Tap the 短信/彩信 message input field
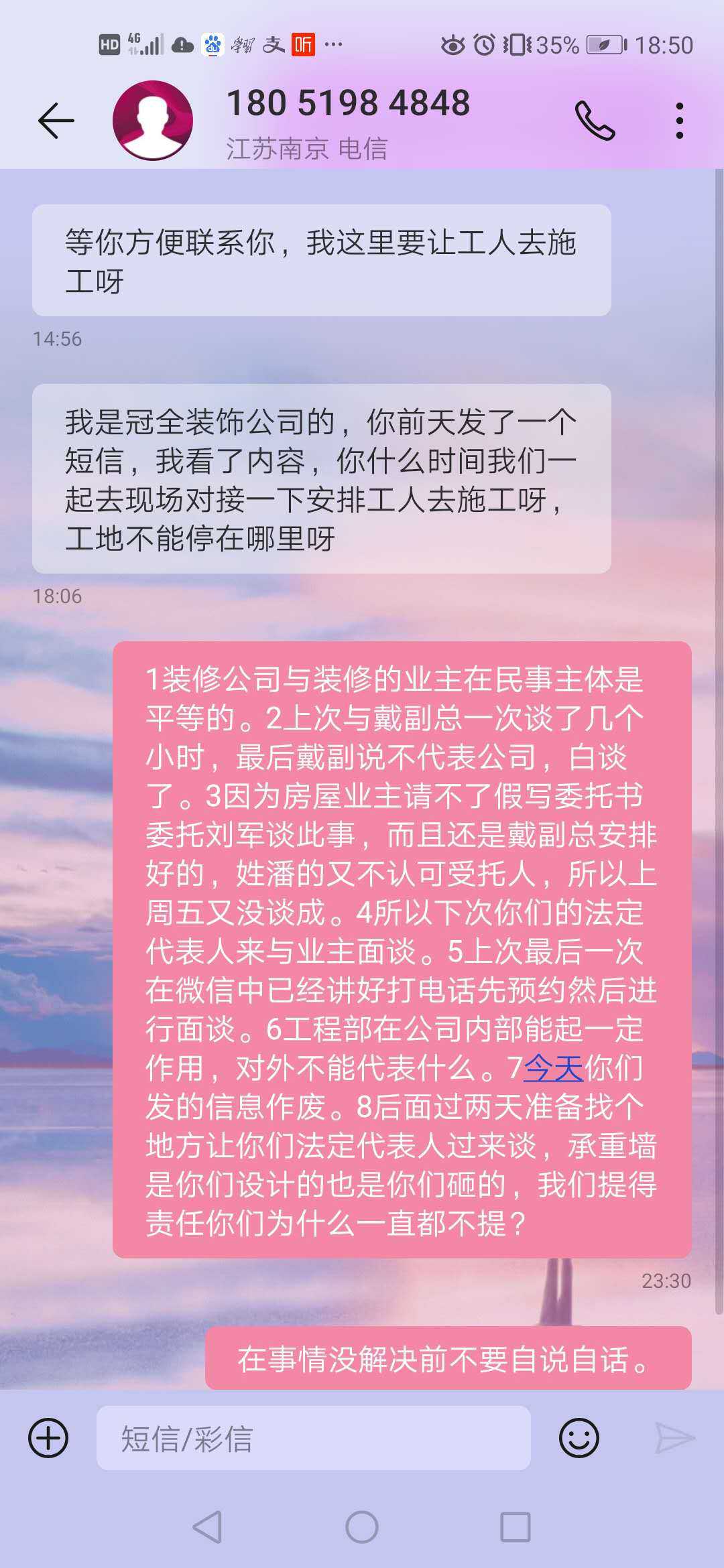The height and width of the screenshot is (1568, 724). coord(313,1439)
